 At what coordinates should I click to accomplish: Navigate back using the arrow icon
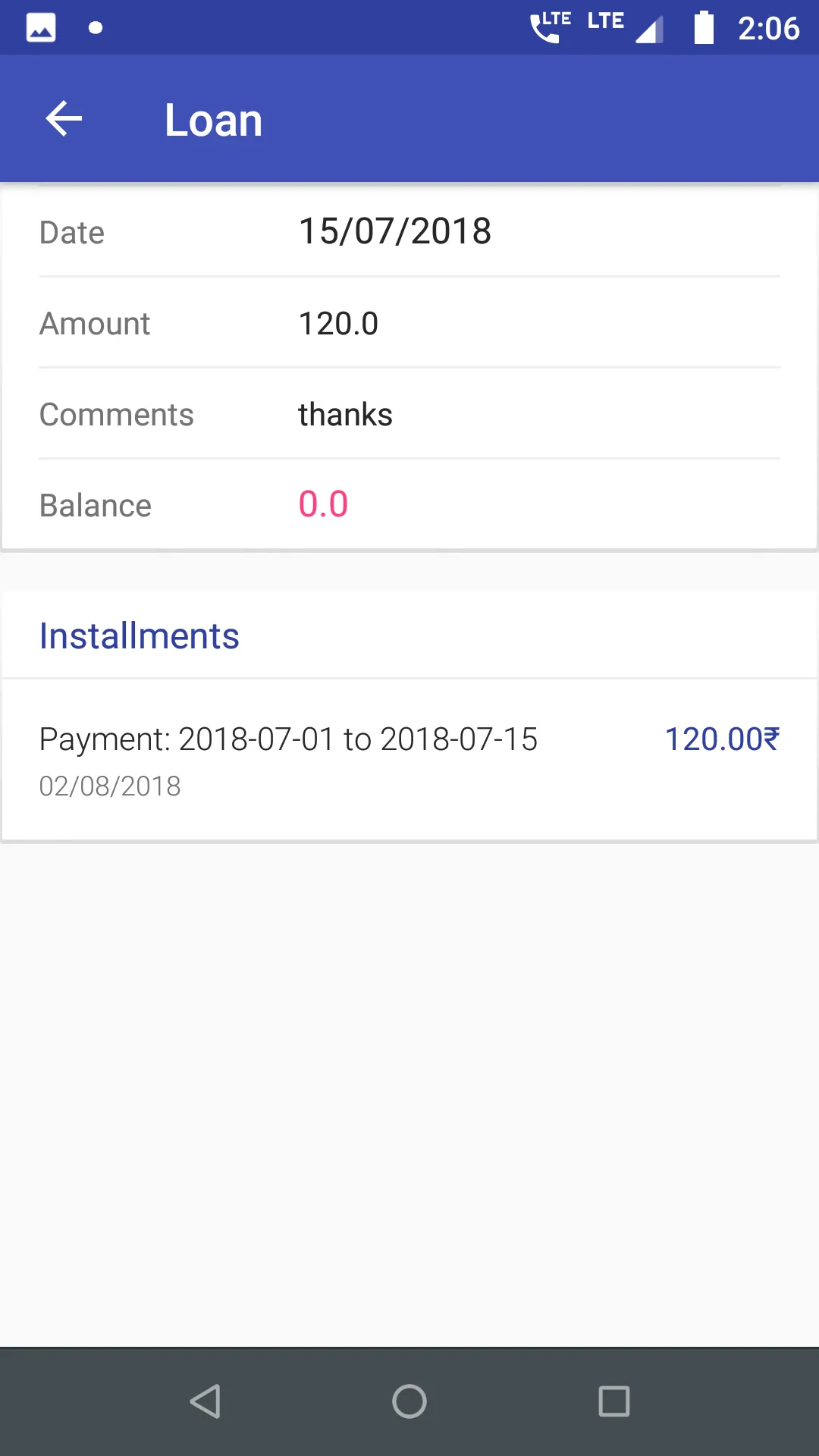(64, 118)
